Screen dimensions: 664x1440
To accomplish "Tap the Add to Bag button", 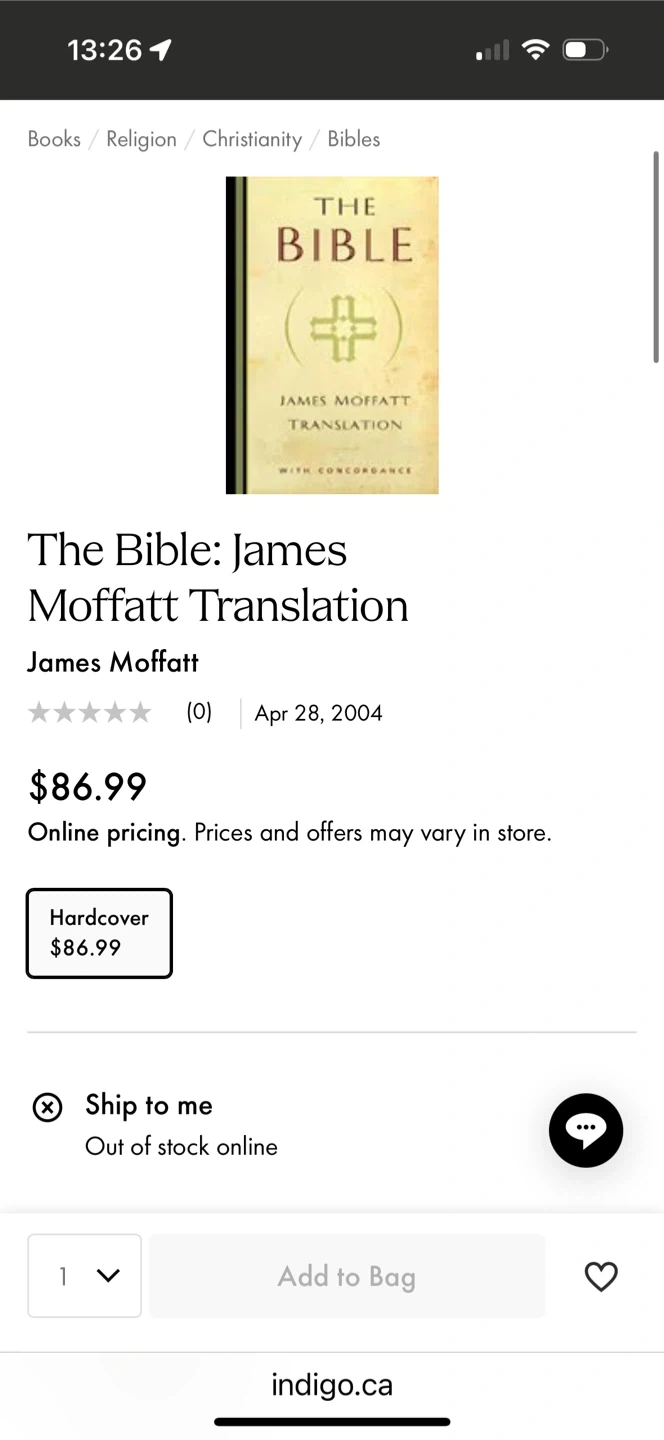I will pos(347,1276).
